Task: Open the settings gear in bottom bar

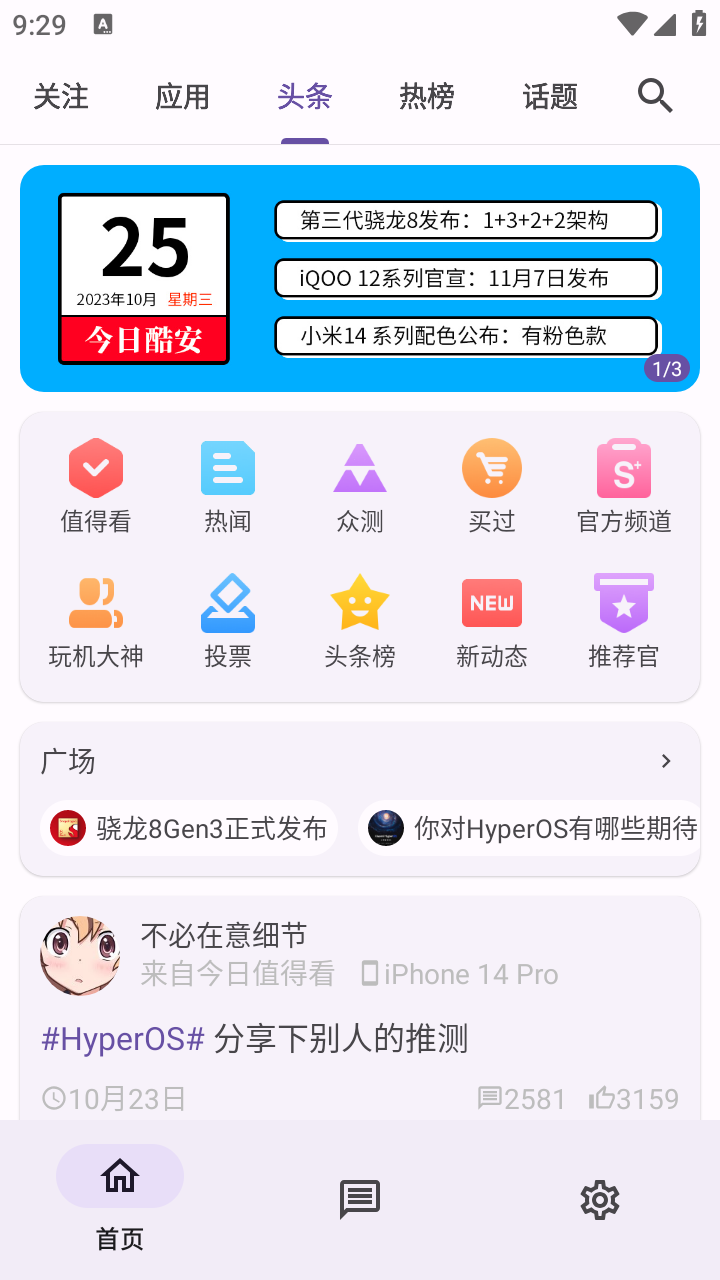Action: [x=600, y=1199]
